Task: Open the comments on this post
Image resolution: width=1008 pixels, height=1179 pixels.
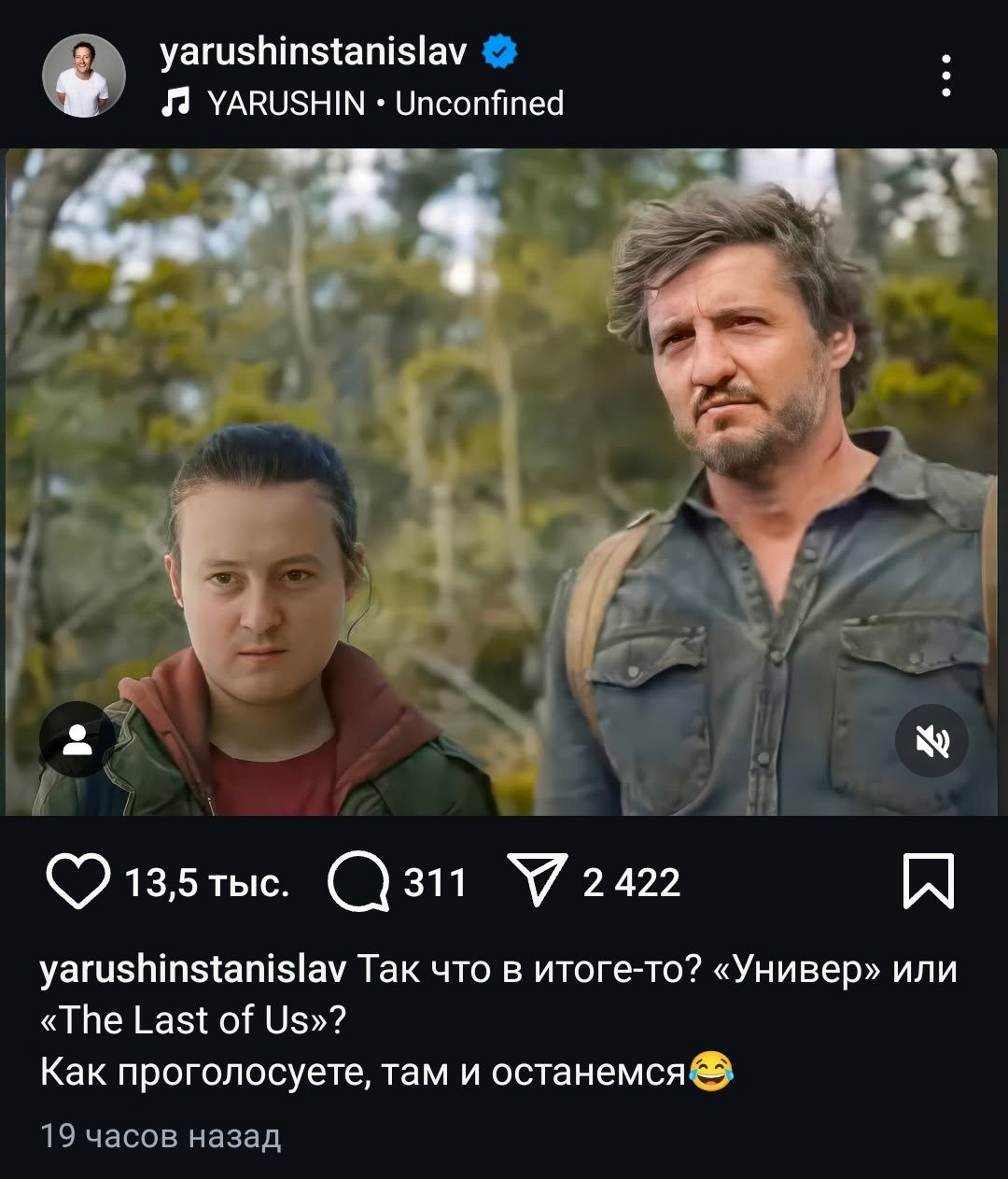Action: click(x=358, y=882)
